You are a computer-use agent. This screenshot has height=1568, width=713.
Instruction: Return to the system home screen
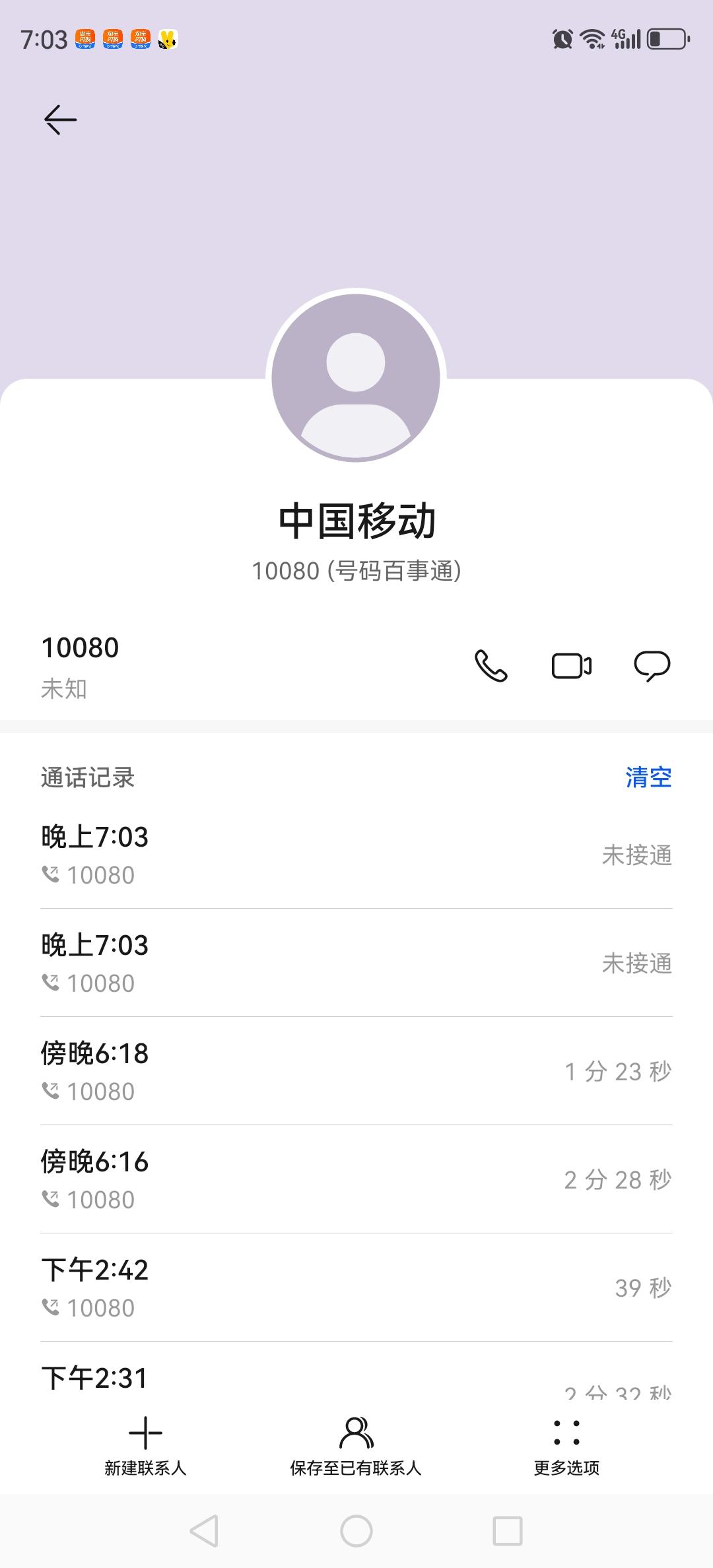click(x=356, y=1530)
